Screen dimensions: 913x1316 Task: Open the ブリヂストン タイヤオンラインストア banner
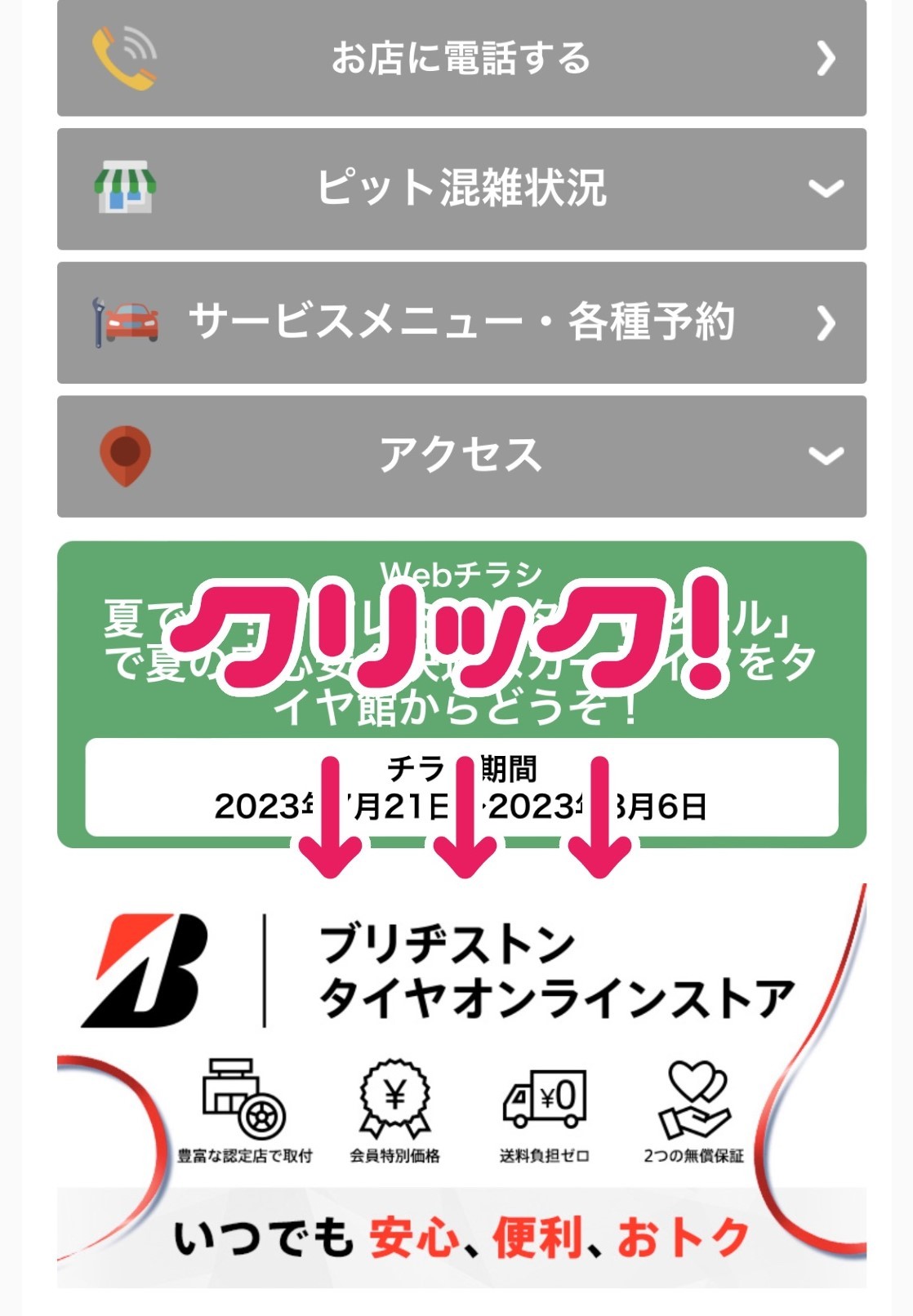click(x=461, y=1086)
